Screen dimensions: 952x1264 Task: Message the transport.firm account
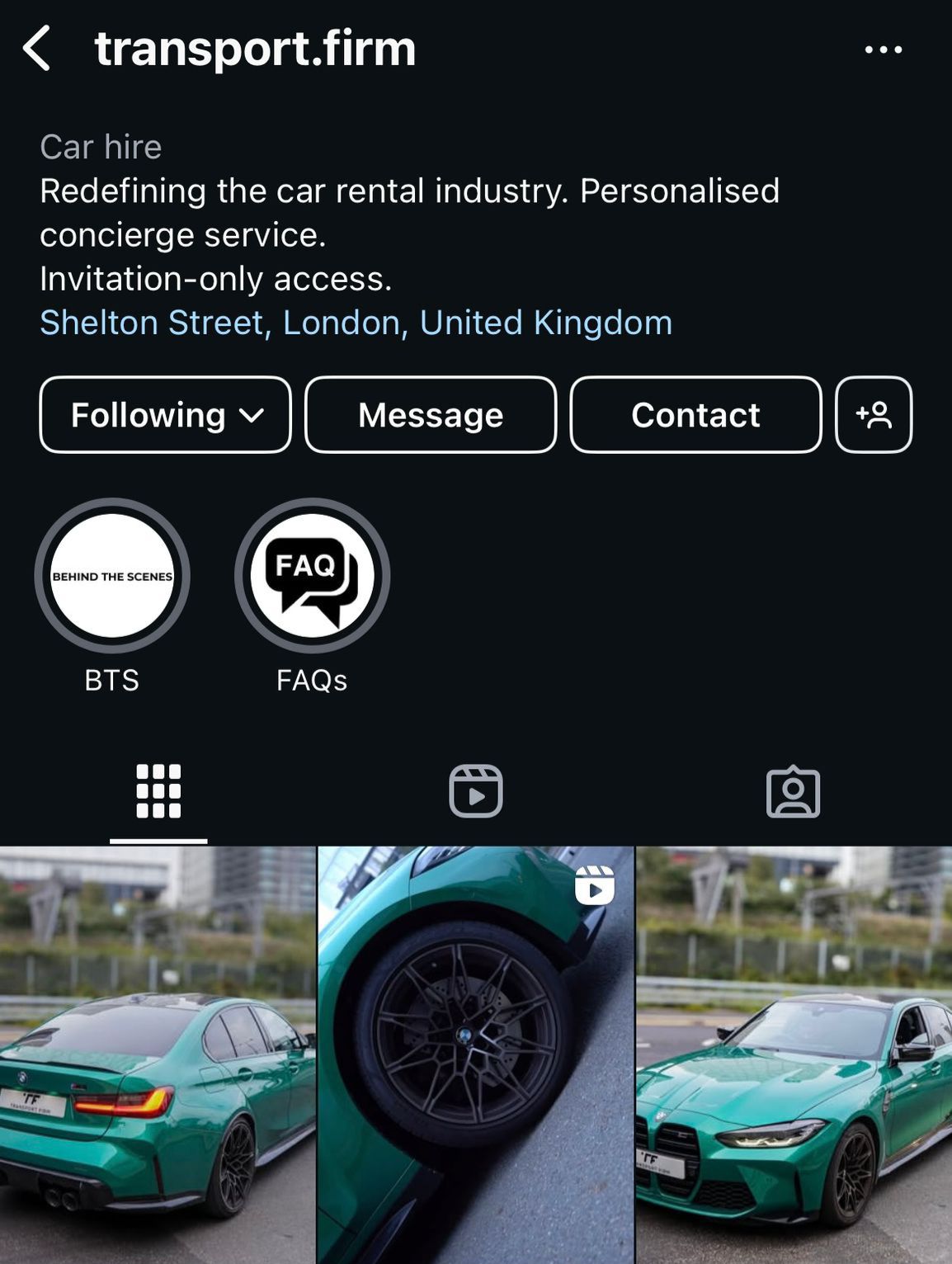tap(431, 415)
